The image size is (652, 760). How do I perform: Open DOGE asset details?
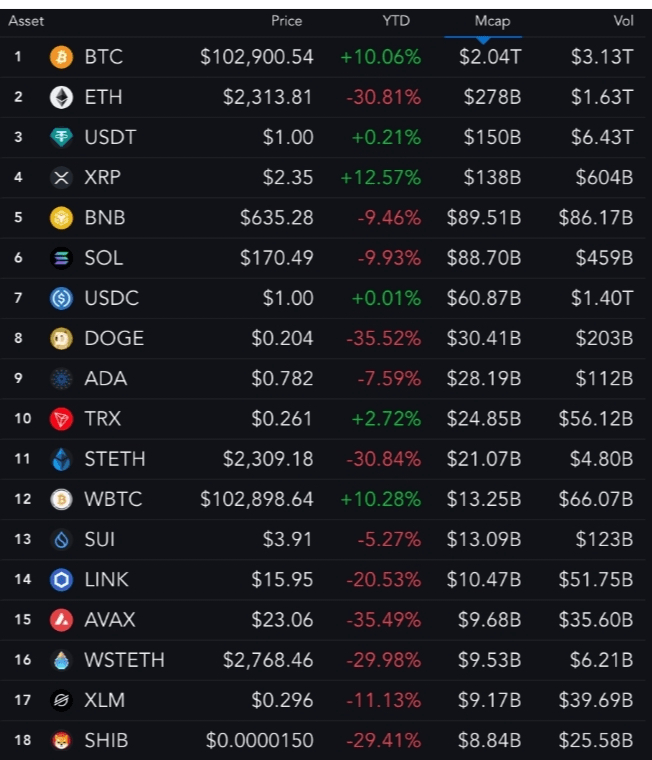point(114,338)
